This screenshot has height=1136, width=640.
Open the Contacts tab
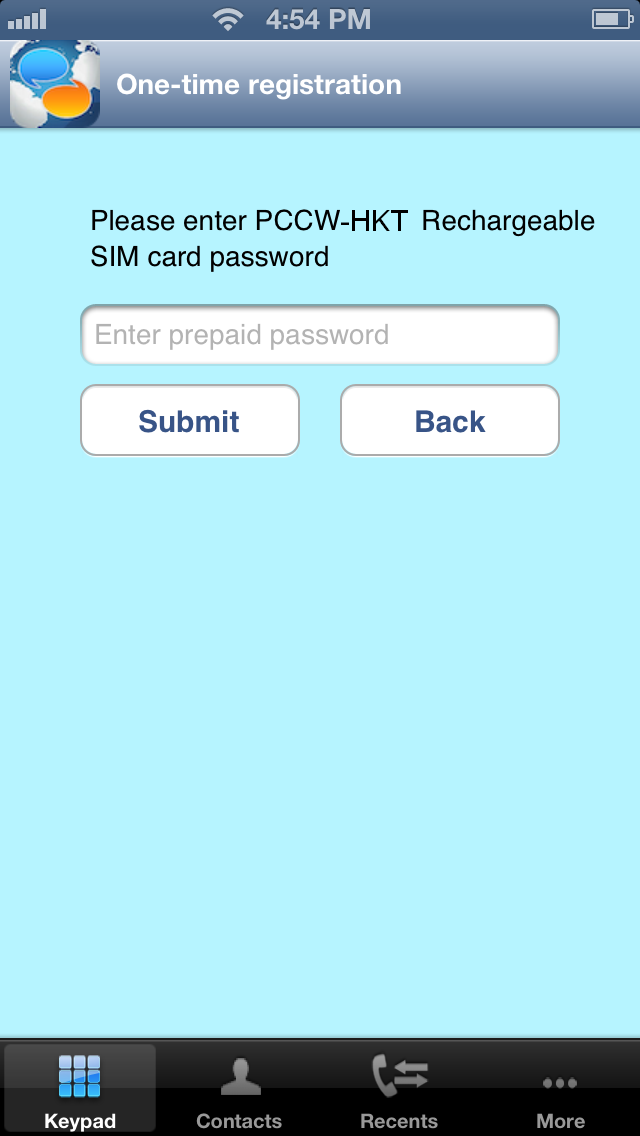tap(239, 1090)
